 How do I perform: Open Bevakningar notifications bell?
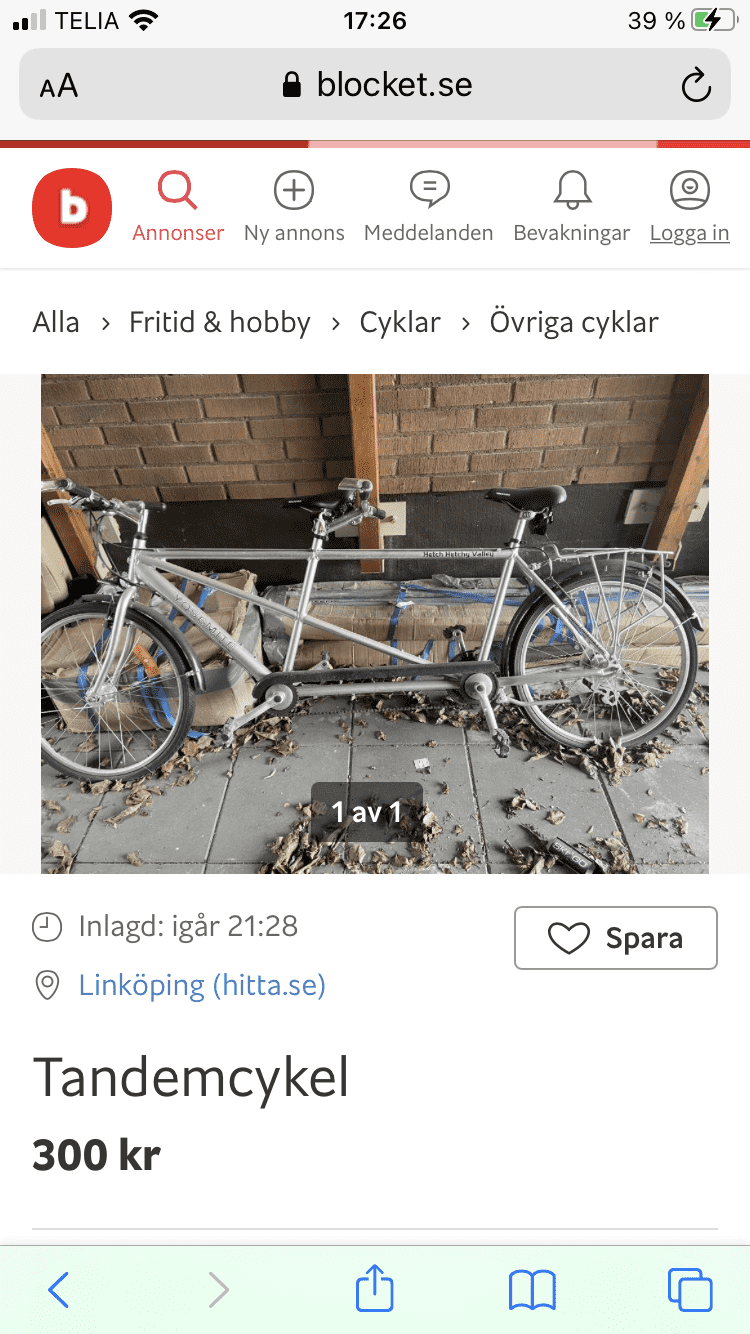point(572,207)
